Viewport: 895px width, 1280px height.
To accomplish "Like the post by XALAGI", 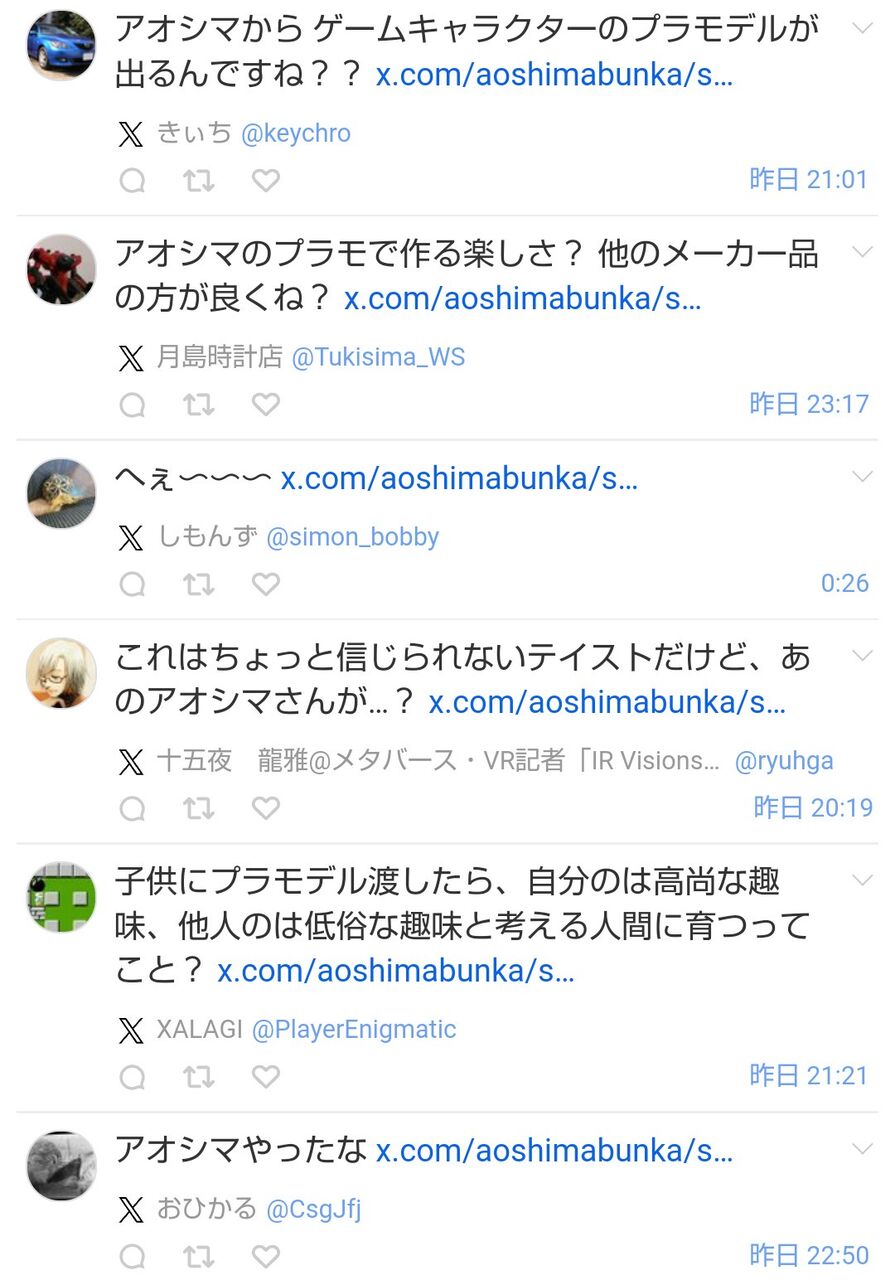I will point(265,1076).
